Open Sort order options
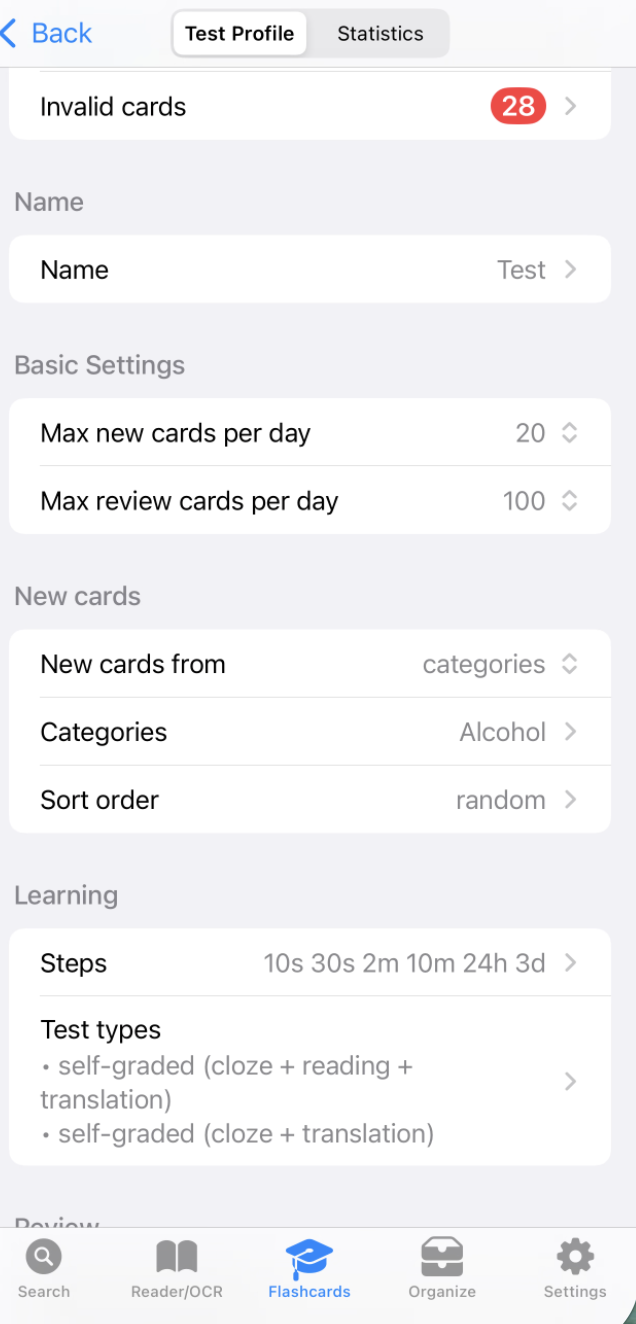The height and width of the screenshot is (1324, 636). pos(310,800)
